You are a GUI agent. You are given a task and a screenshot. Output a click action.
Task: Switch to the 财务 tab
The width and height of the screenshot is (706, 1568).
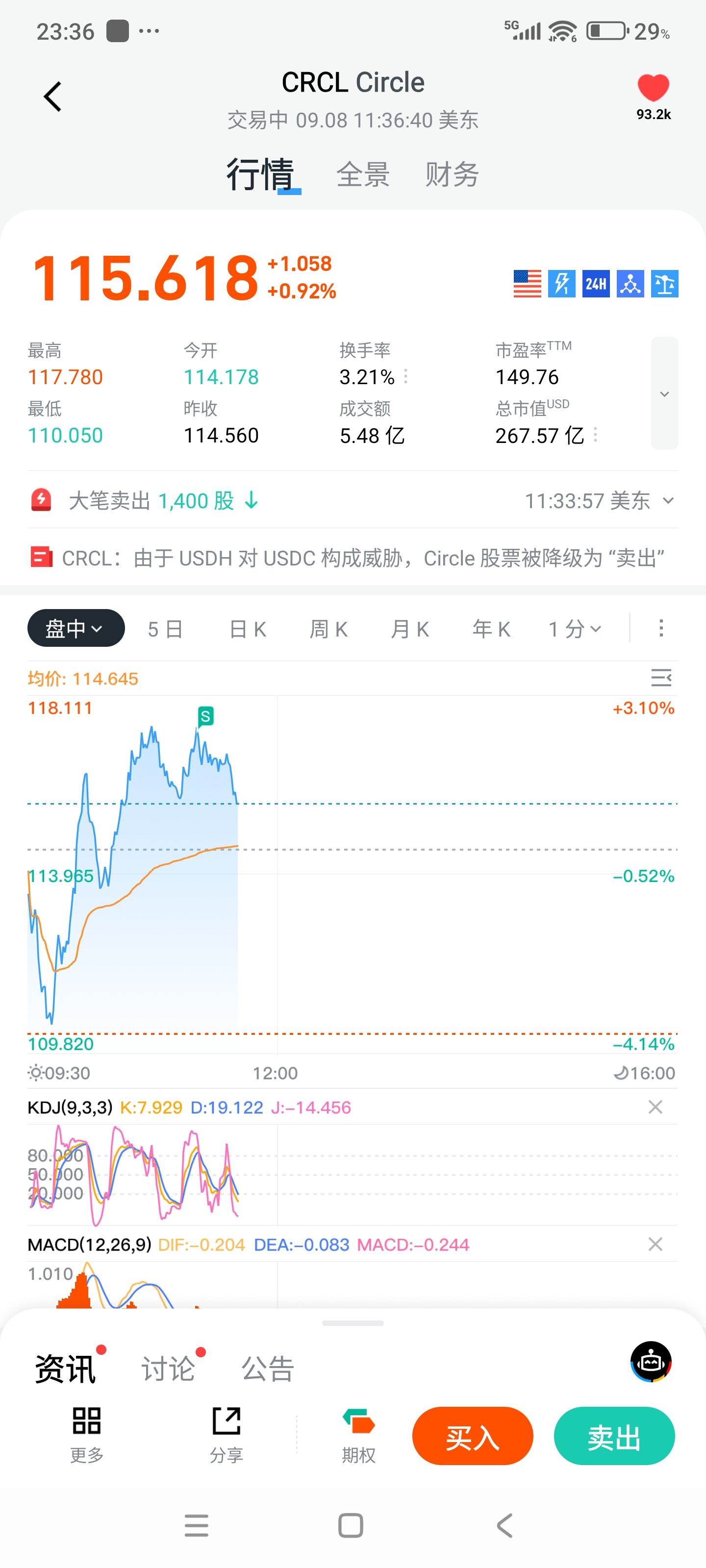pyautogui.click(x=452, y=175)
